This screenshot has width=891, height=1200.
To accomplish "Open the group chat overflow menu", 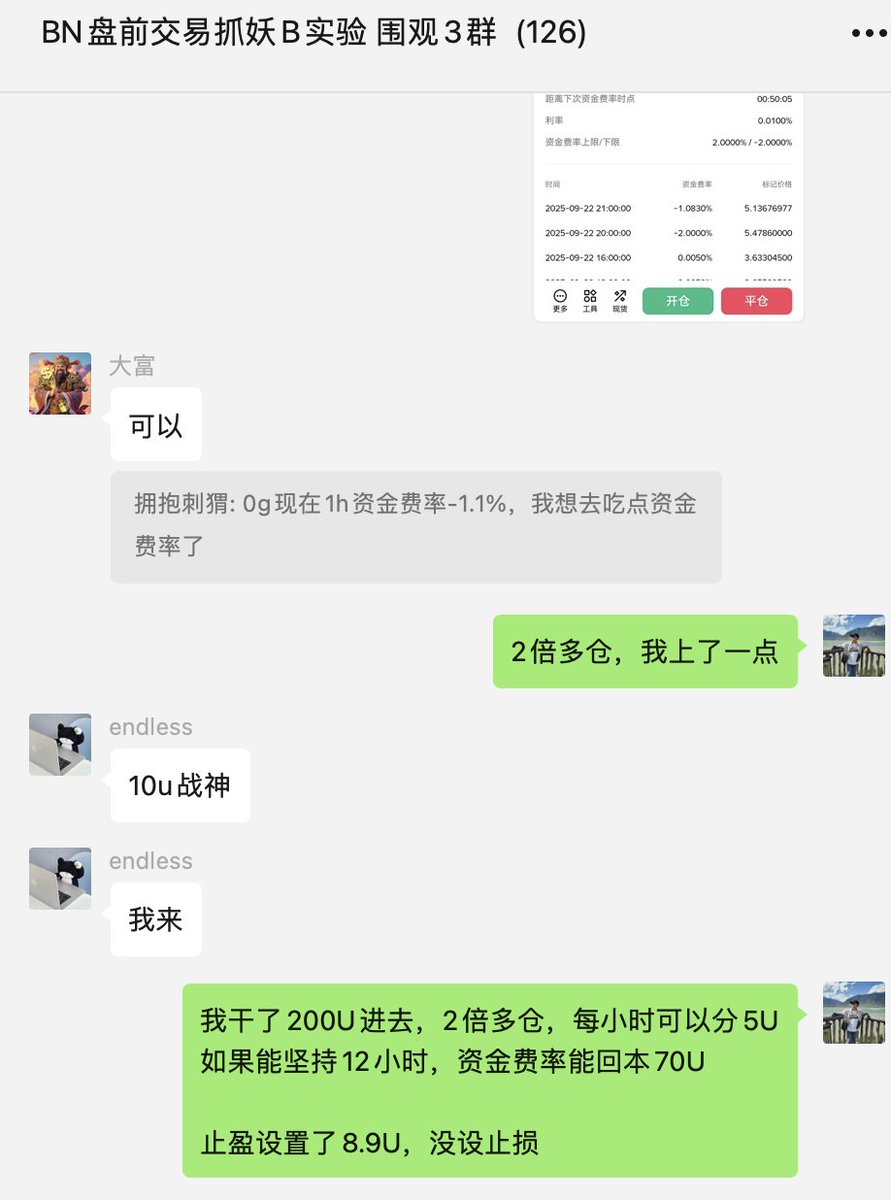I will click(x=867, y=34).
